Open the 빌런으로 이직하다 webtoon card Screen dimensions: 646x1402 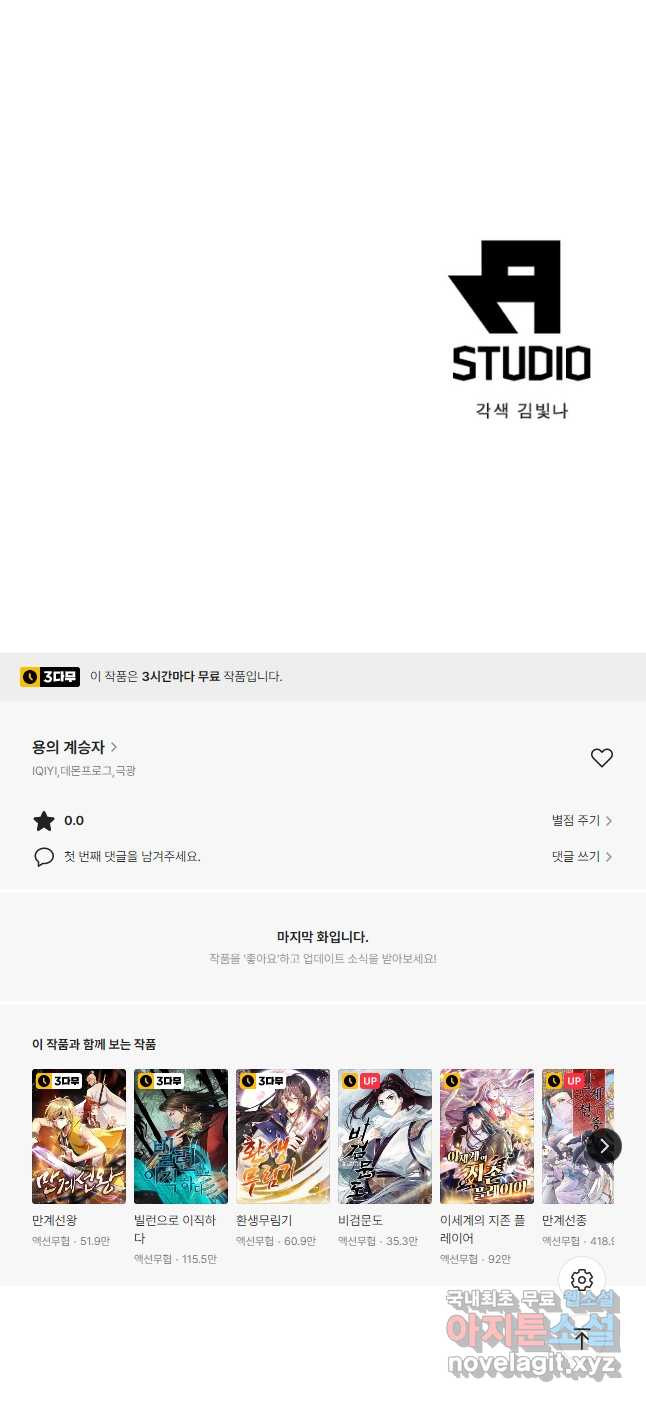[181, 1136]
